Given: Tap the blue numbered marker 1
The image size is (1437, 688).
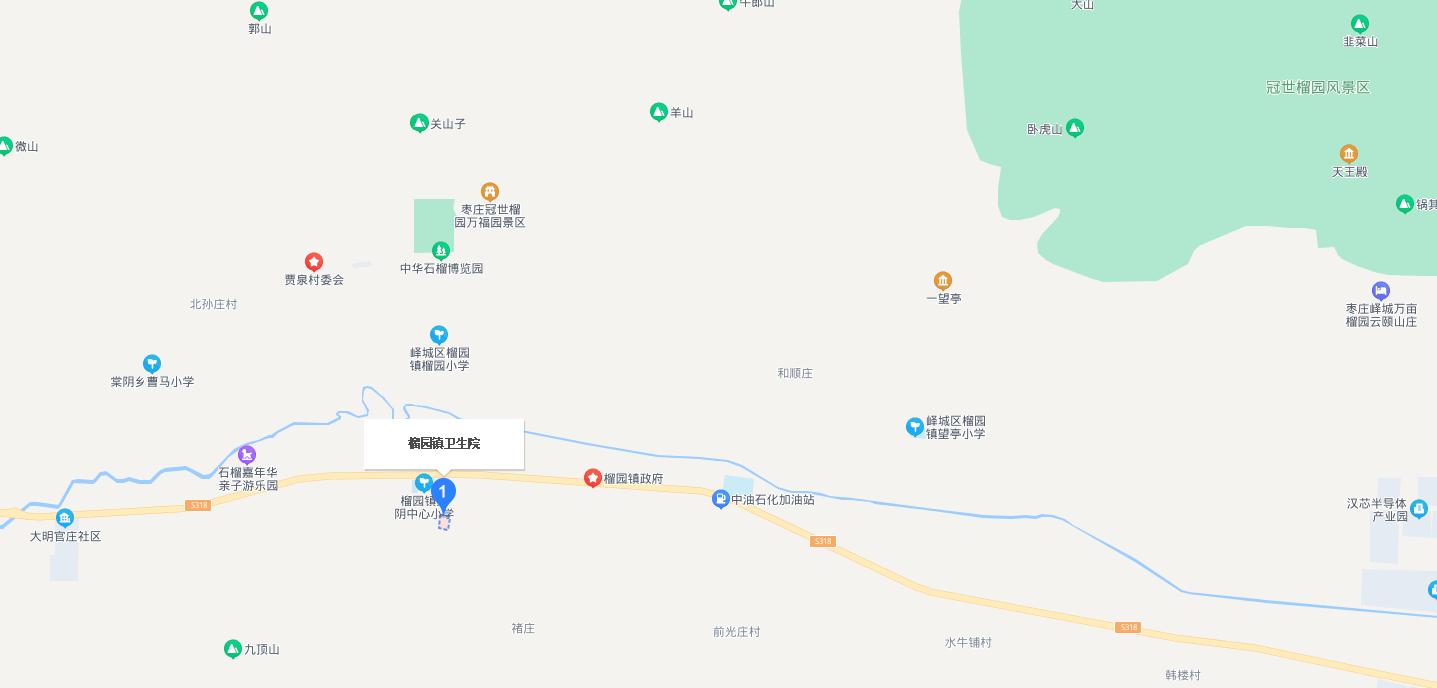Looking at the screenshot, I should [x=443, y=492].
